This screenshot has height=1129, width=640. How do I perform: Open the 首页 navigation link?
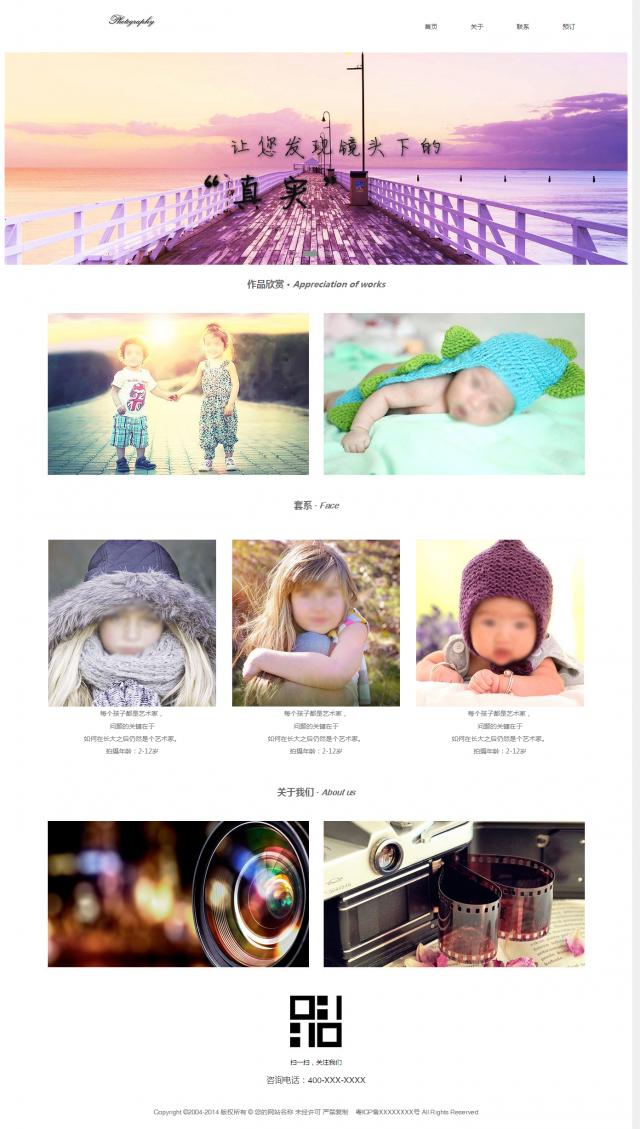[x=430, y=27]
